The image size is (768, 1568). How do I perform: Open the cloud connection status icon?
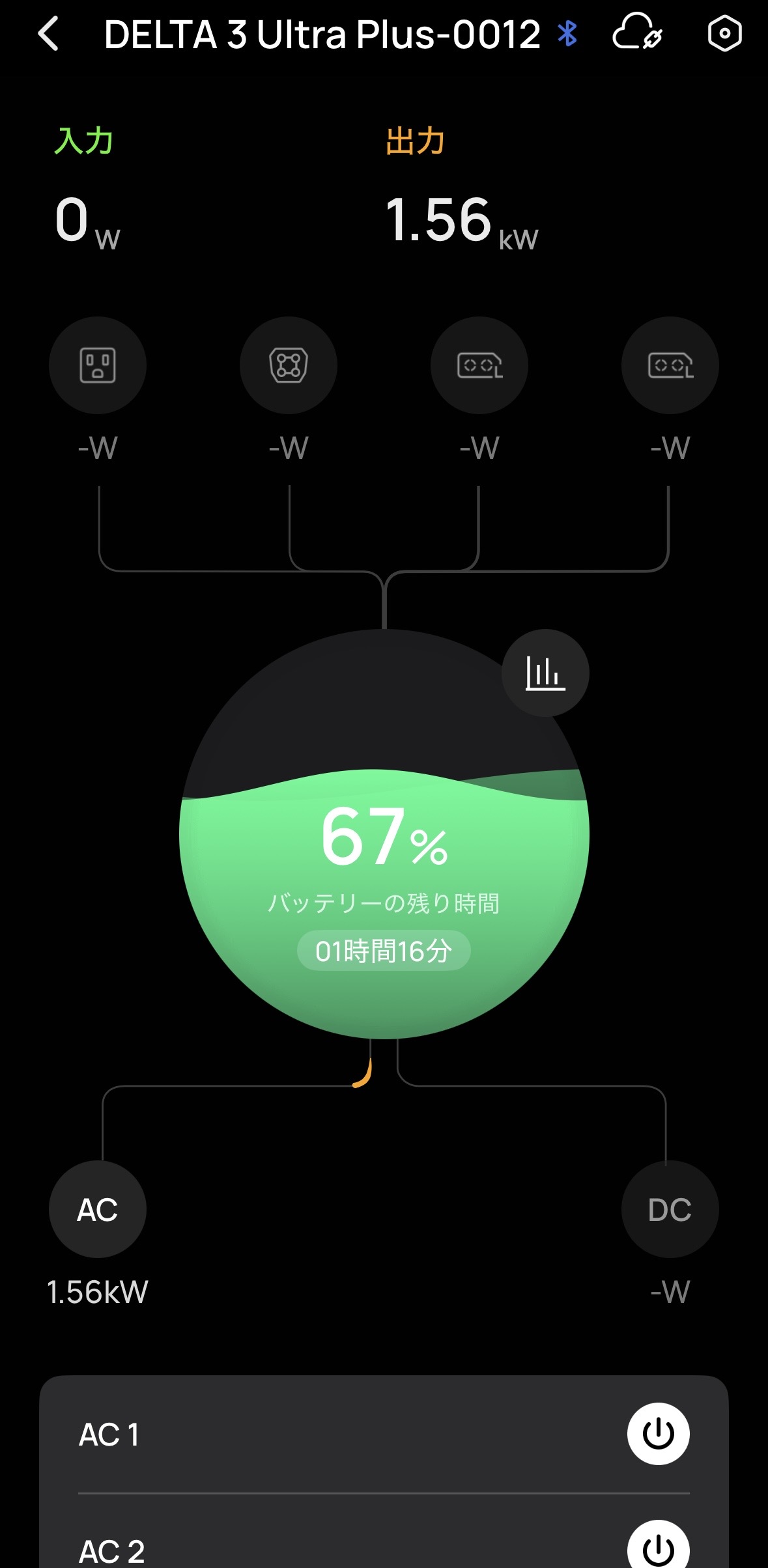[x=636, y=33]
